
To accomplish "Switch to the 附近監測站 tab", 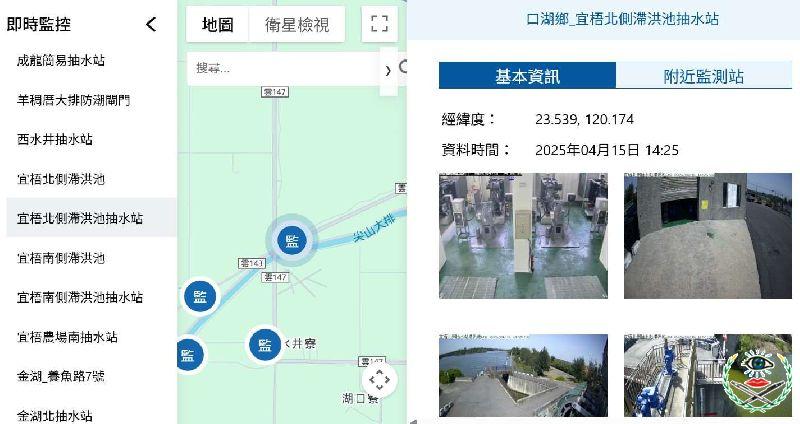I will point(704,76).
